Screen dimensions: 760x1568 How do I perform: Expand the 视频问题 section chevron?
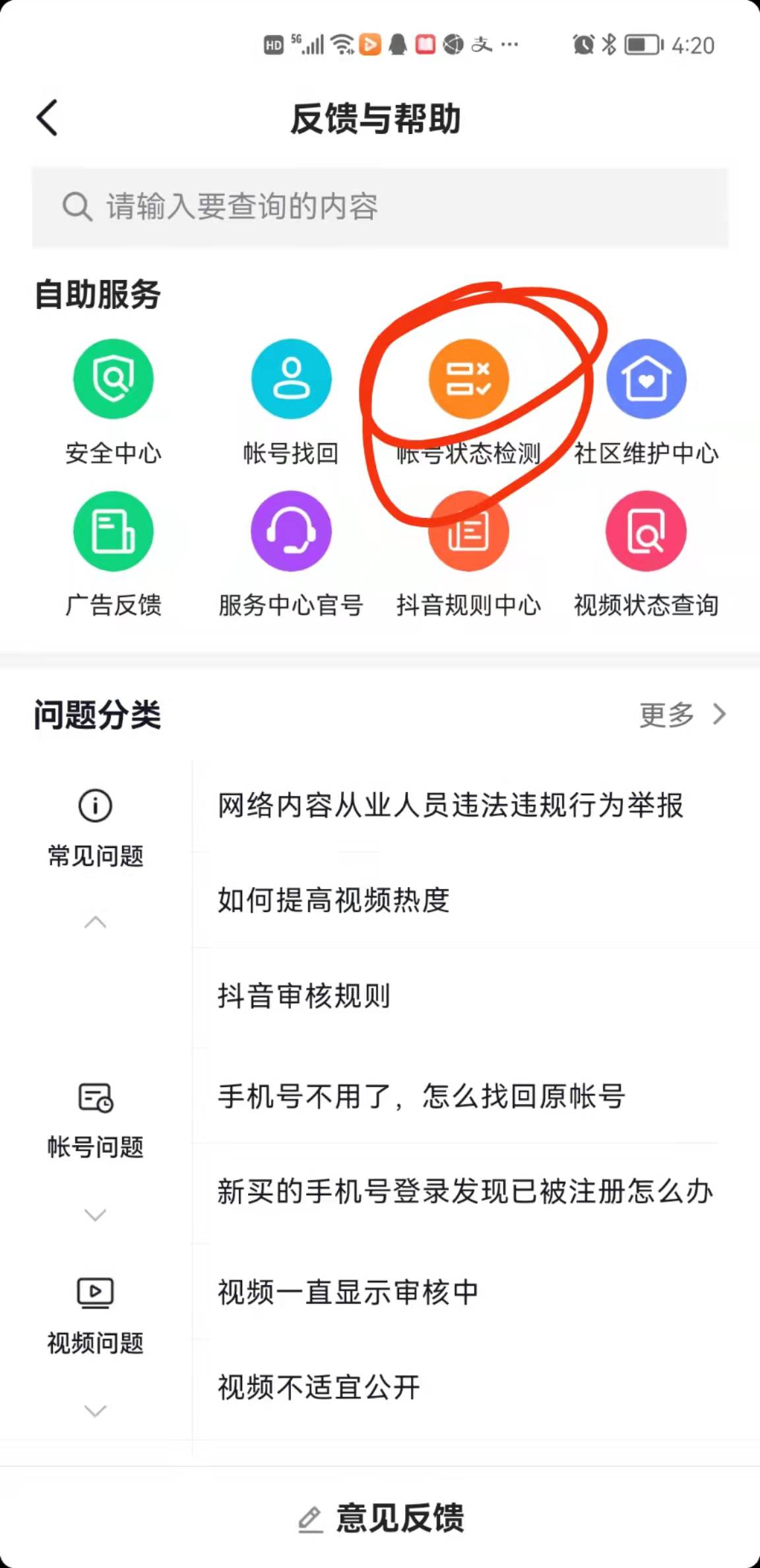pos(96,1411)
